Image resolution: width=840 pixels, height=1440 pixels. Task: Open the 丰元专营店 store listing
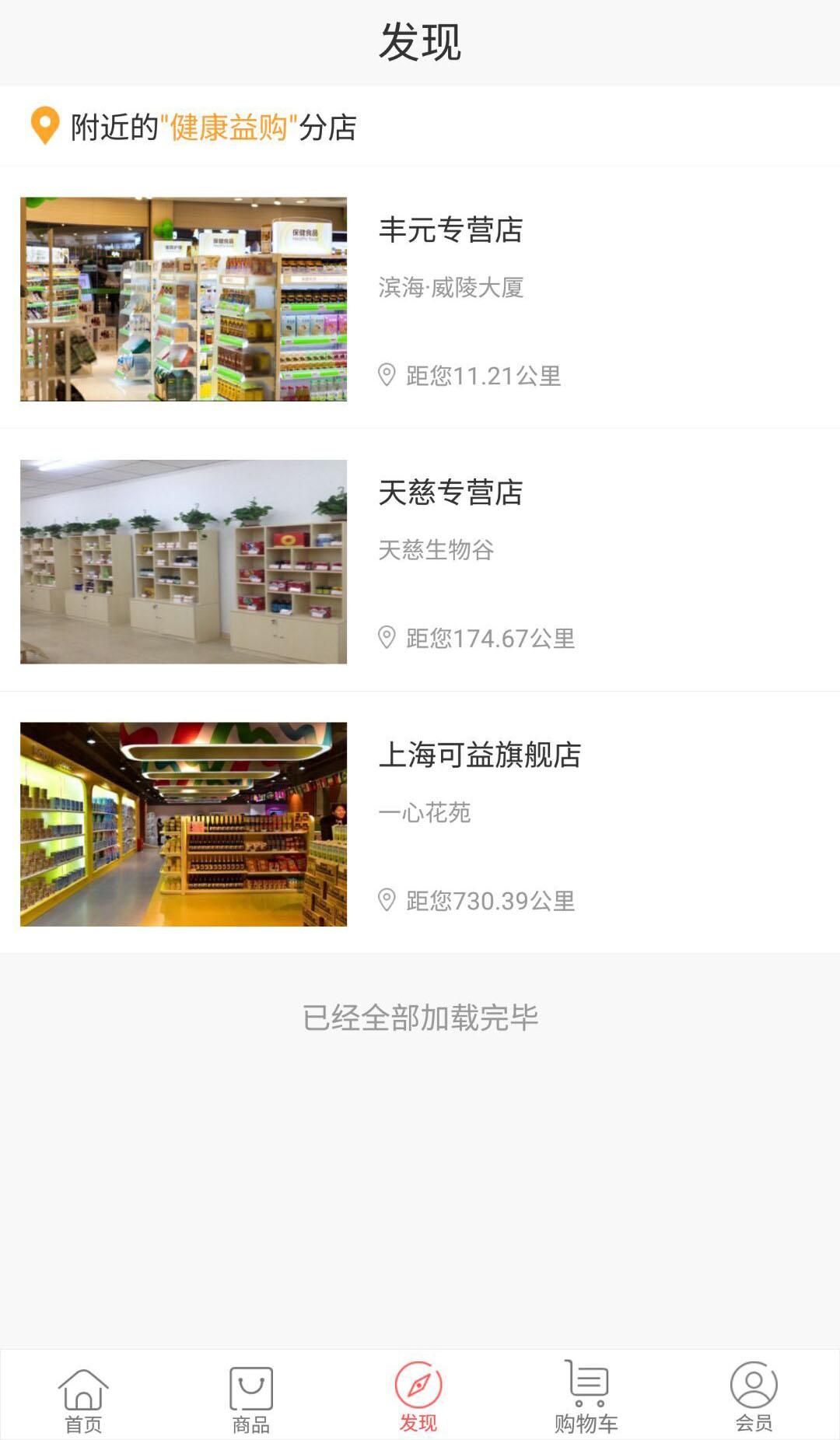[x=450, y=230]
